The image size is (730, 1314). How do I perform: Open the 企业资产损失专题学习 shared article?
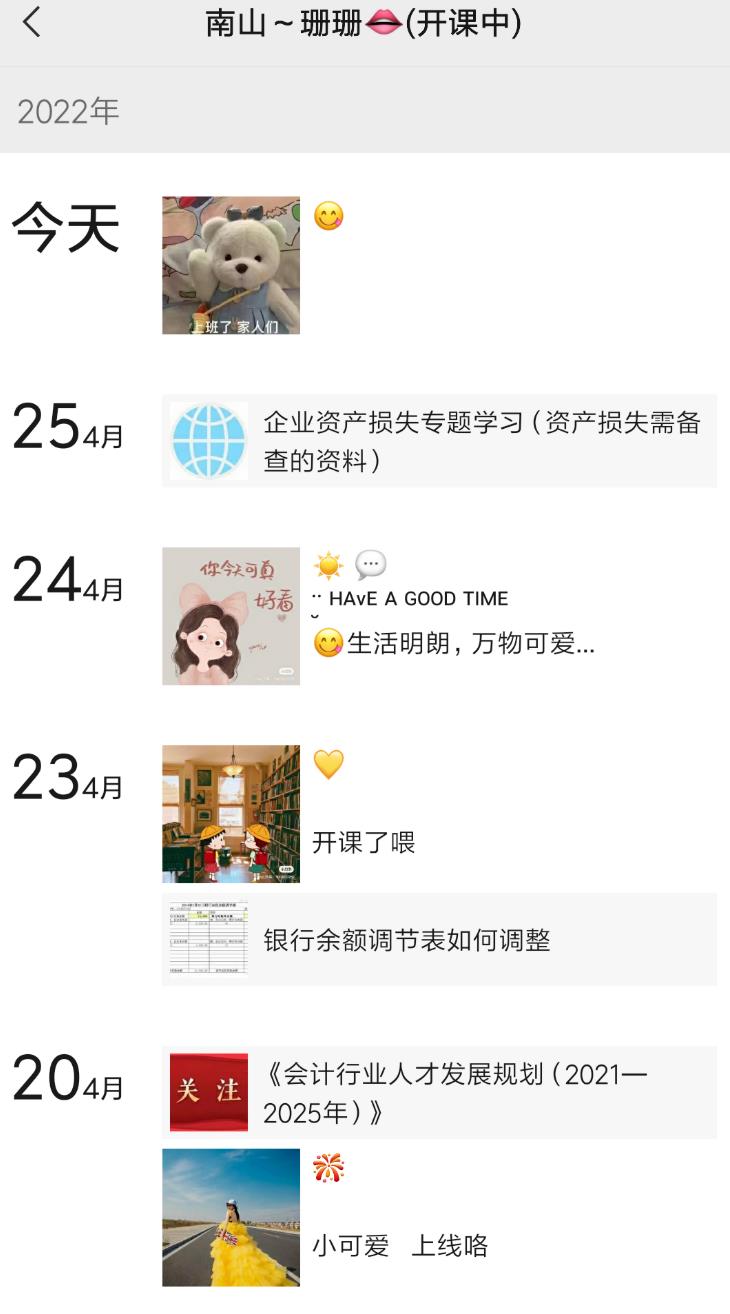coord(440,441)
